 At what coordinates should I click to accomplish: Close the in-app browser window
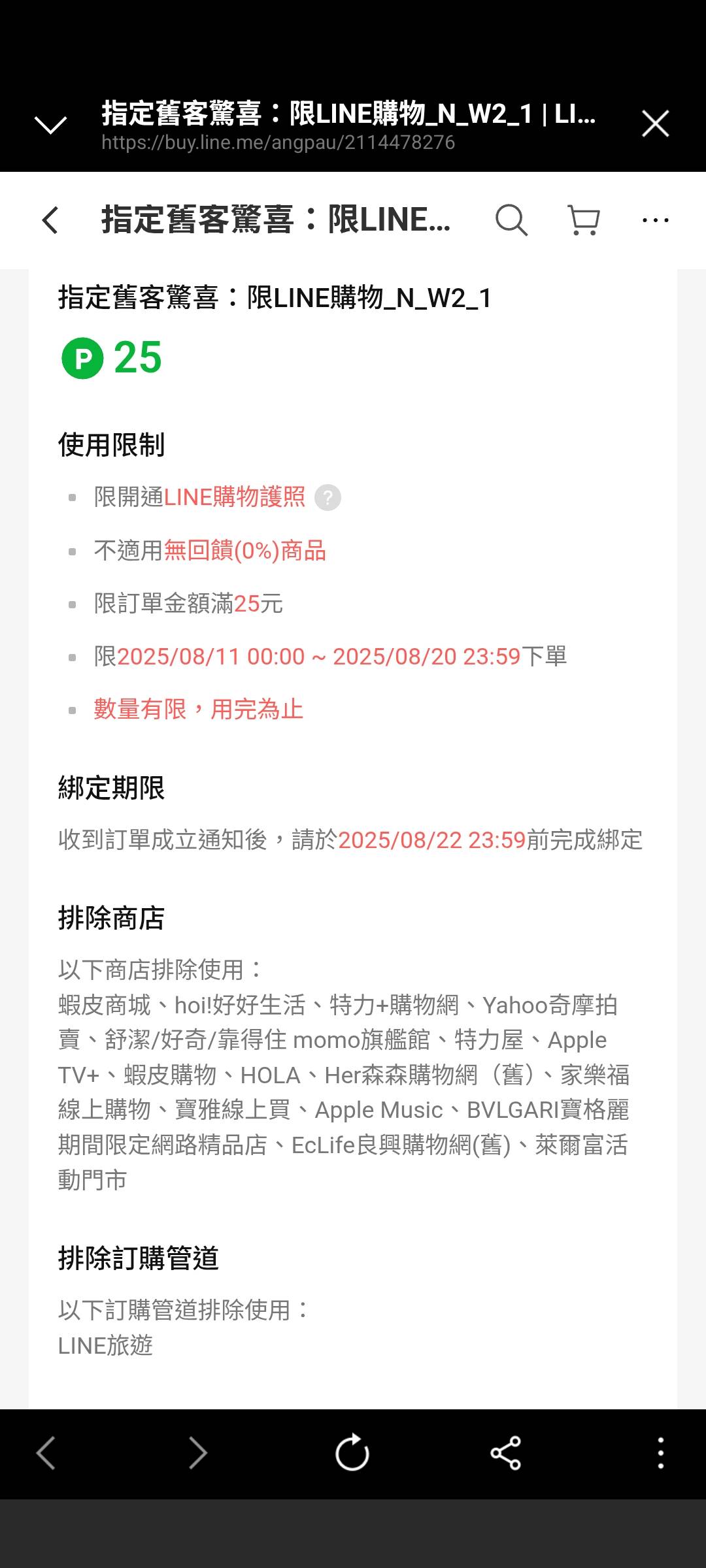tap(655, 123)
